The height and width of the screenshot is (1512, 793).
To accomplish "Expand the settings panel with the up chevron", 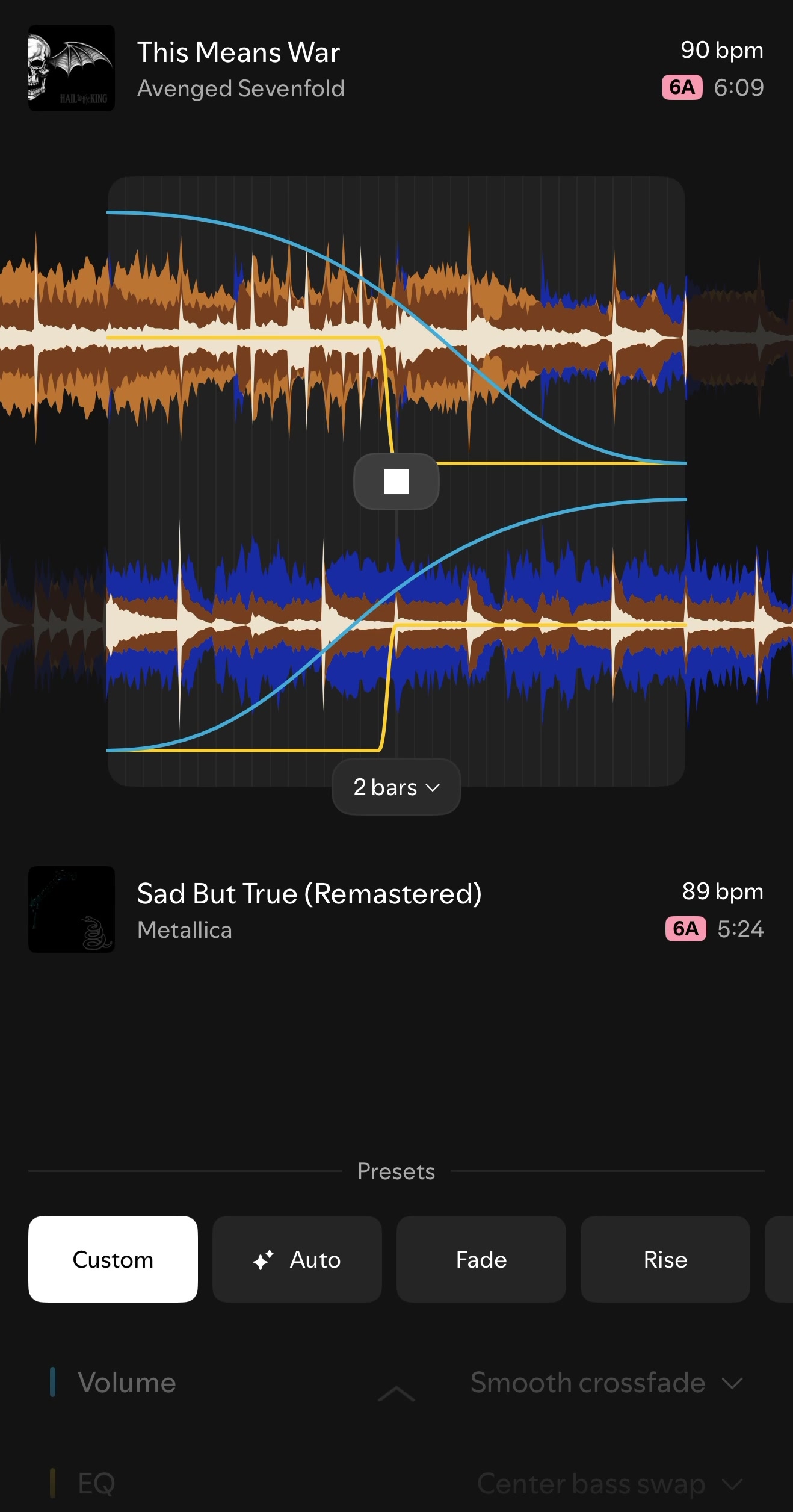I will click(x=396, y=1394).
